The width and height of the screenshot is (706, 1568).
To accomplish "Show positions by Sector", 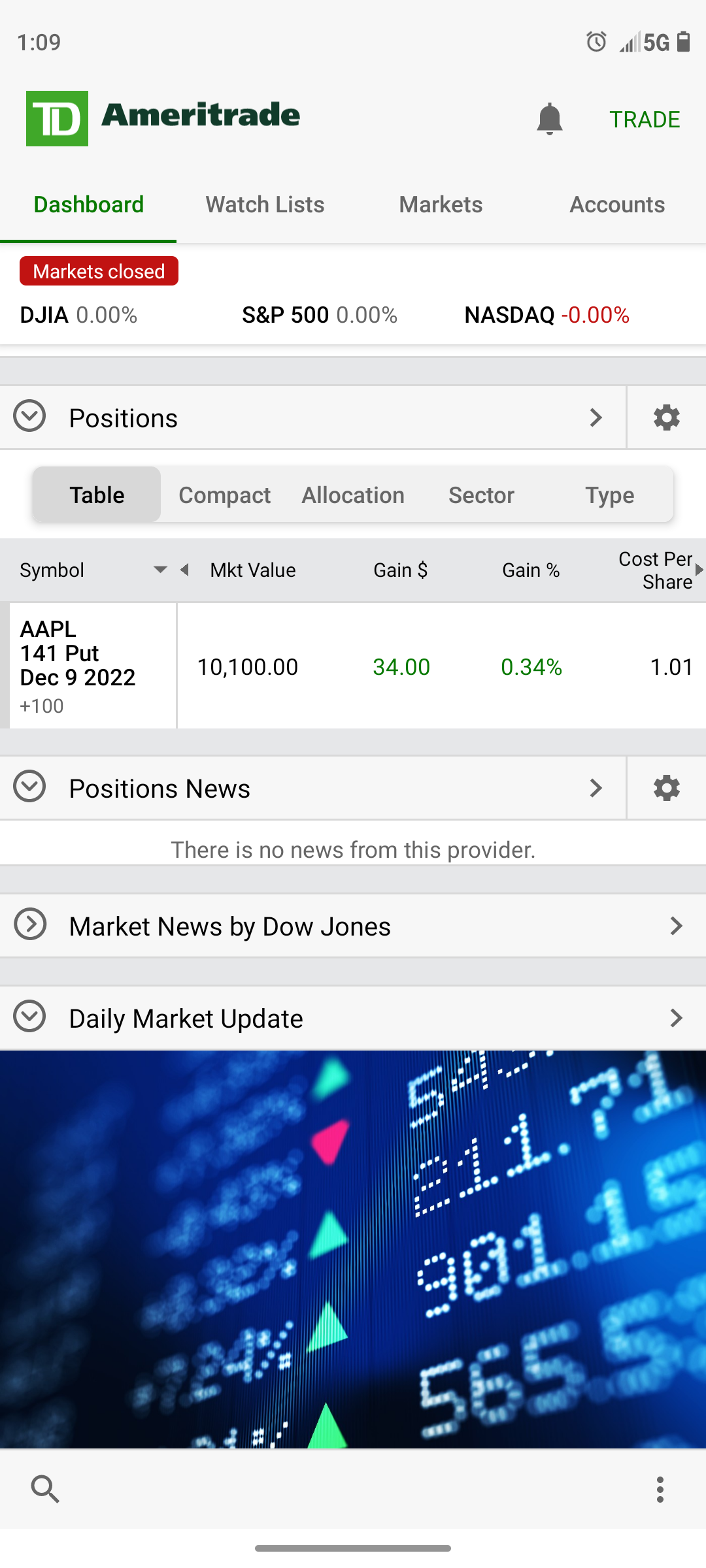I will coord(481,495).
